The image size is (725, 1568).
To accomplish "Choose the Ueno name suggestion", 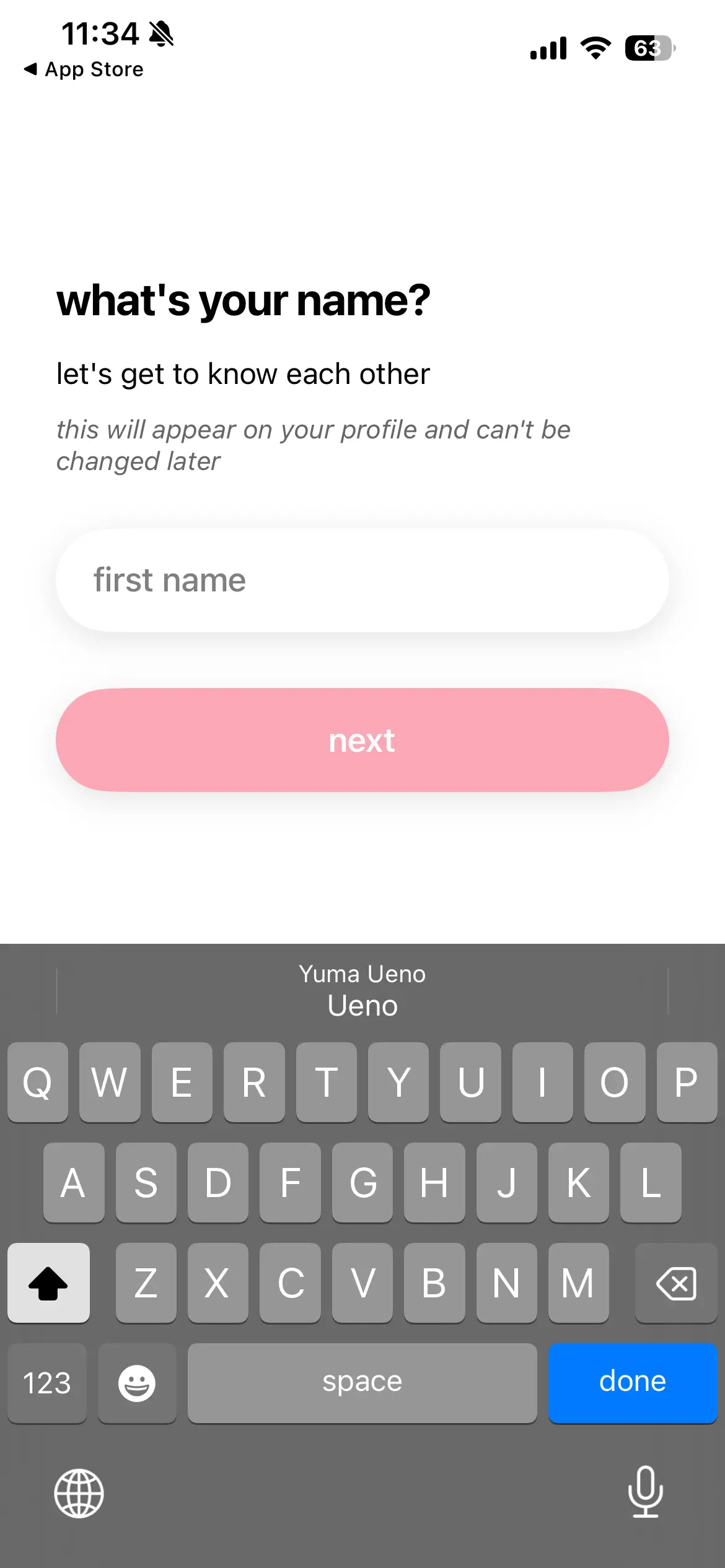I will click(x=362, y=1005).
